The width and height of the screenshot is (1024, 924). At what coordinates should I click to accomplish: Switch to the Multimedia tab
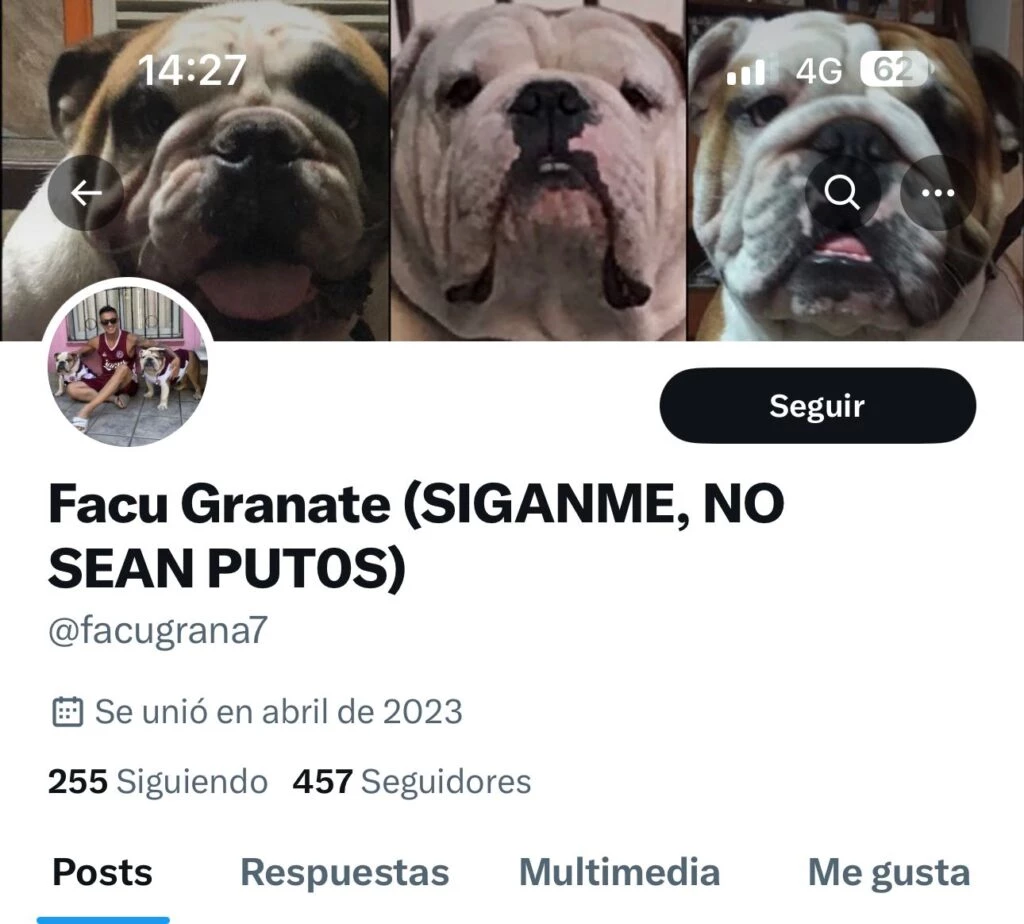[619, 872]
